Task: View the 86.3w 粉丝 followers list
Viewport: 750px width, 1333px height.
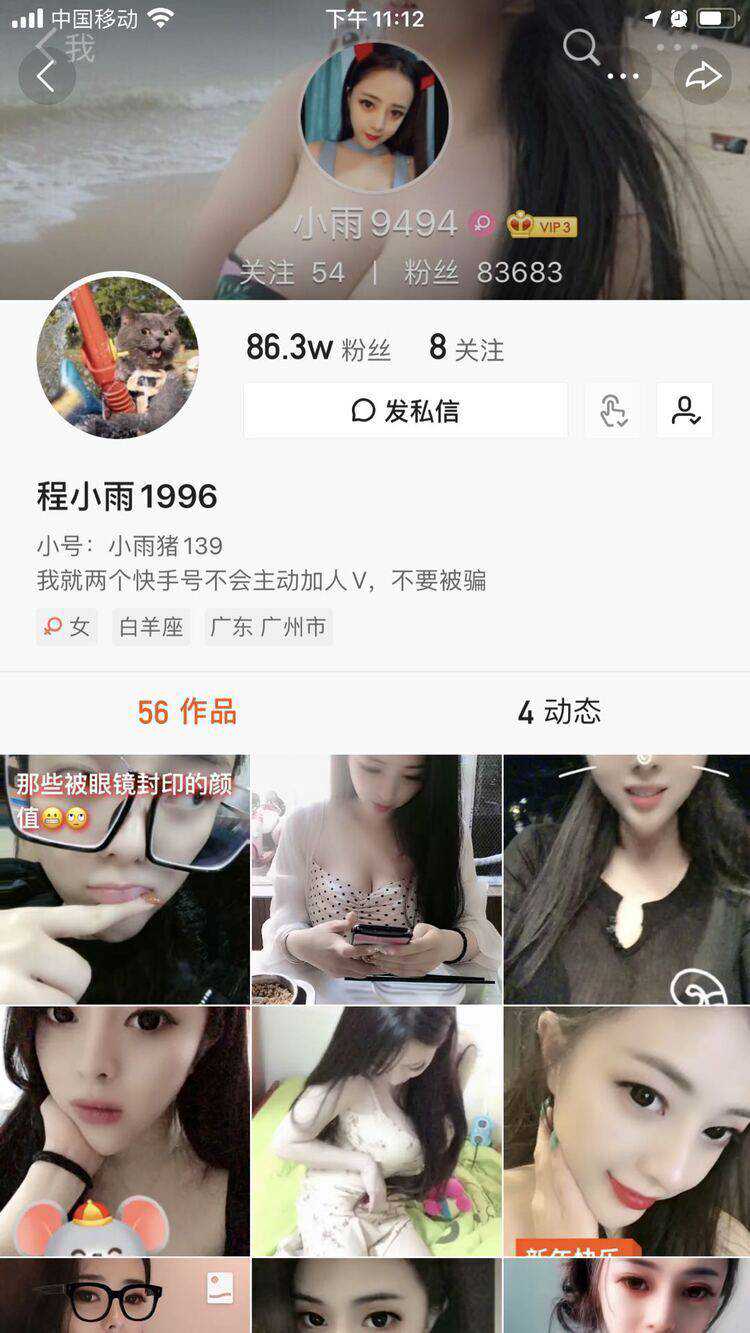Action: (318, 348)
